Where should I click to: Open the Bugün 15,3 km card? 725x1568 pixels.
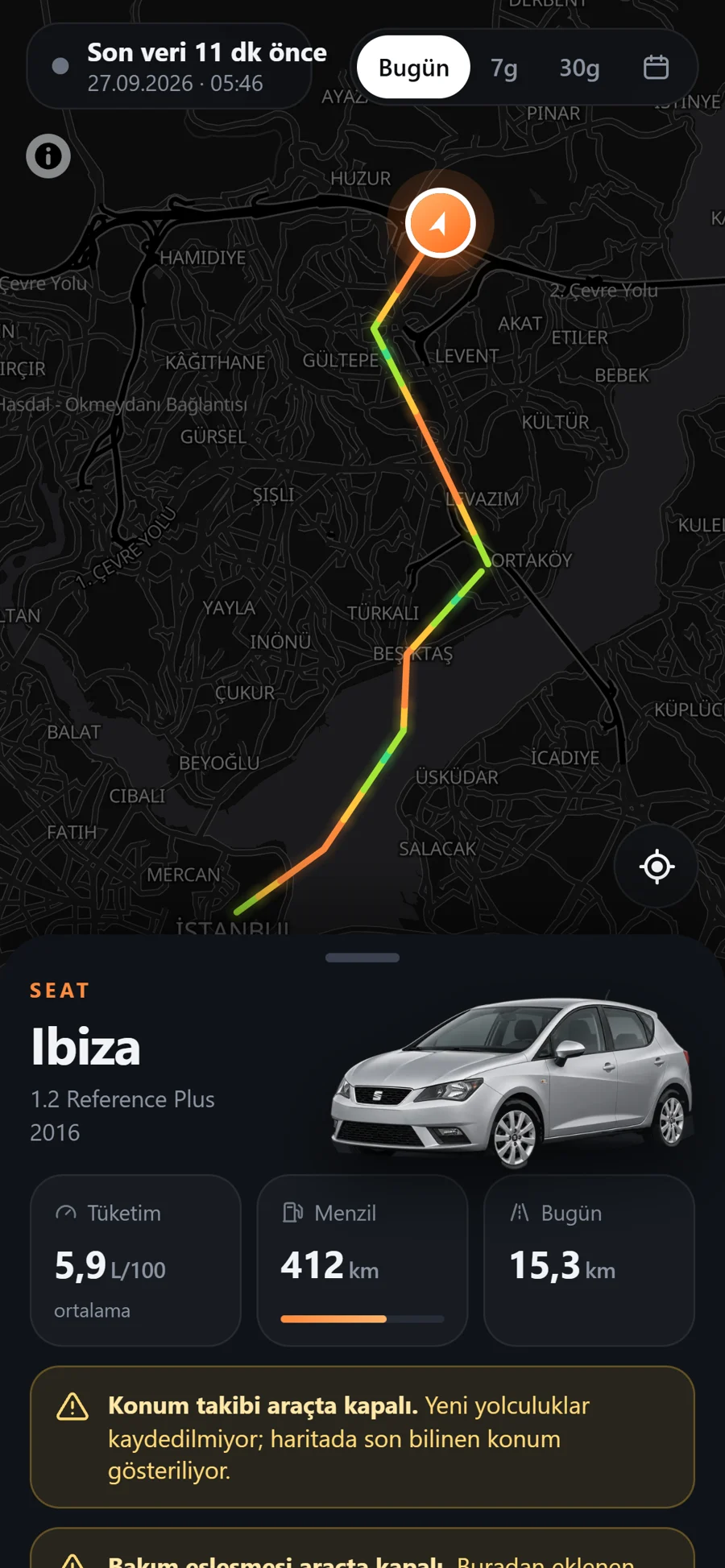tap(589, 1260)
